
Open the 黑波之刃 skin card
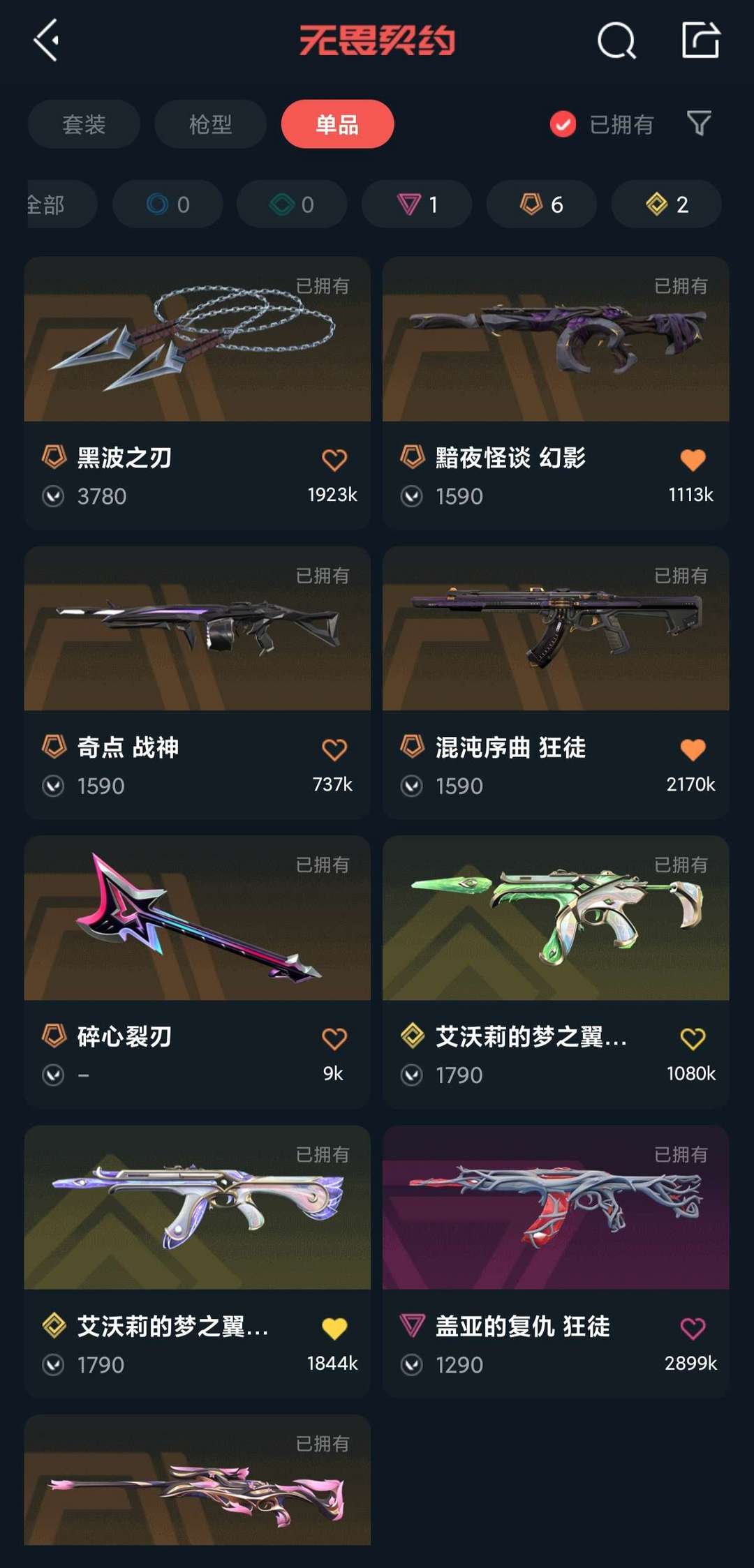[197, 340]
